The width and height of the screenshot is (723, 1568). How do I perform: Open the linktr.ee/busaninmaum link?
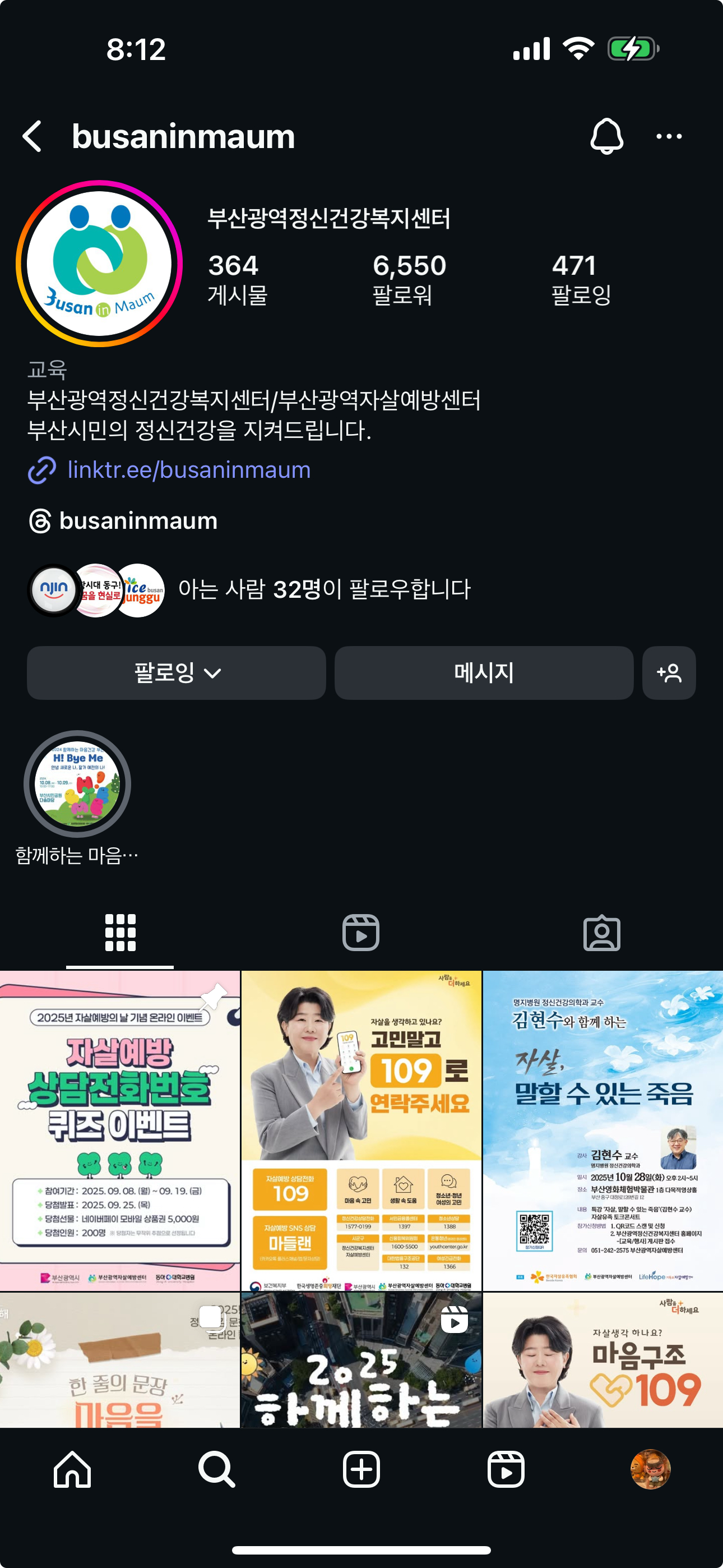click(189, 470)
